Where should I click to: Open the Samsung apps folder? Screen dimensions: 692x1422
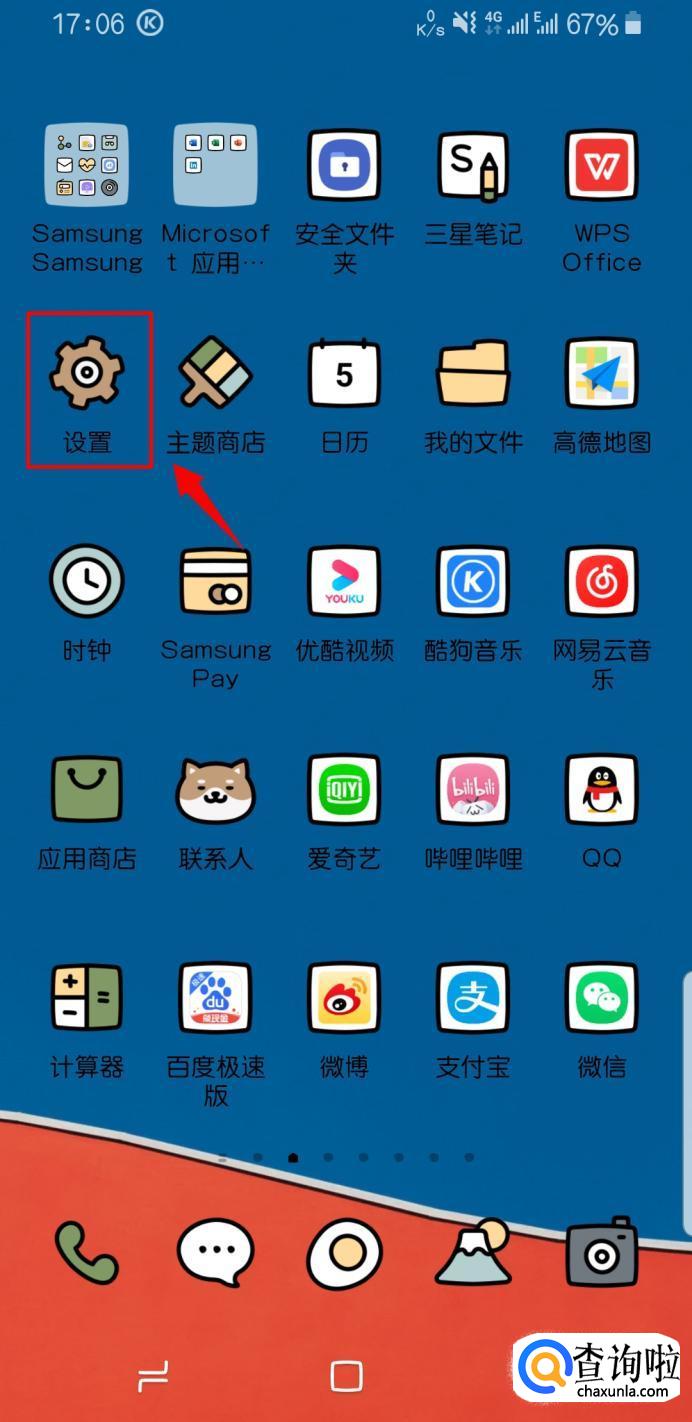(x=87, y=164)
